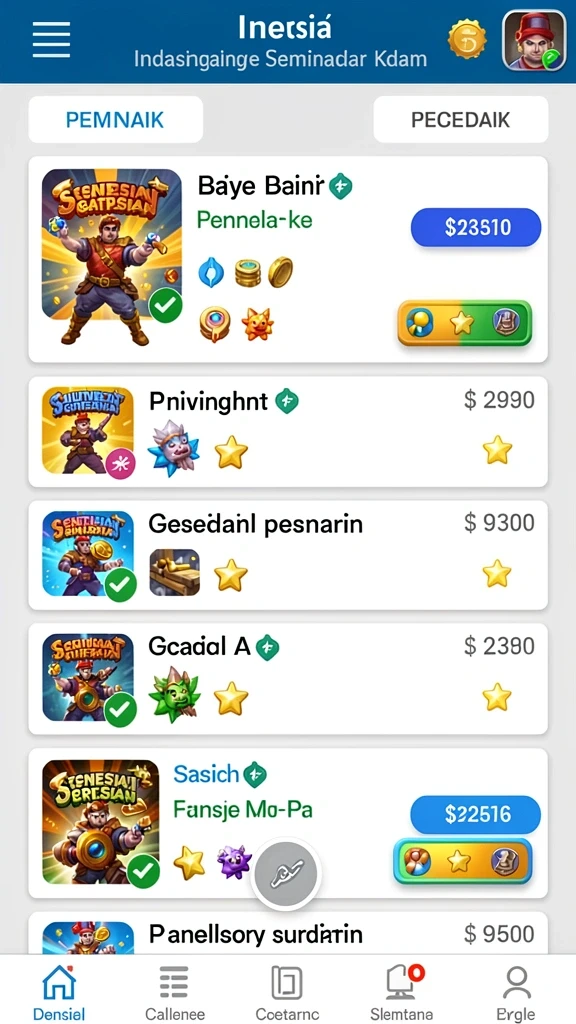Open the Sasich game card

click(288, 823)
